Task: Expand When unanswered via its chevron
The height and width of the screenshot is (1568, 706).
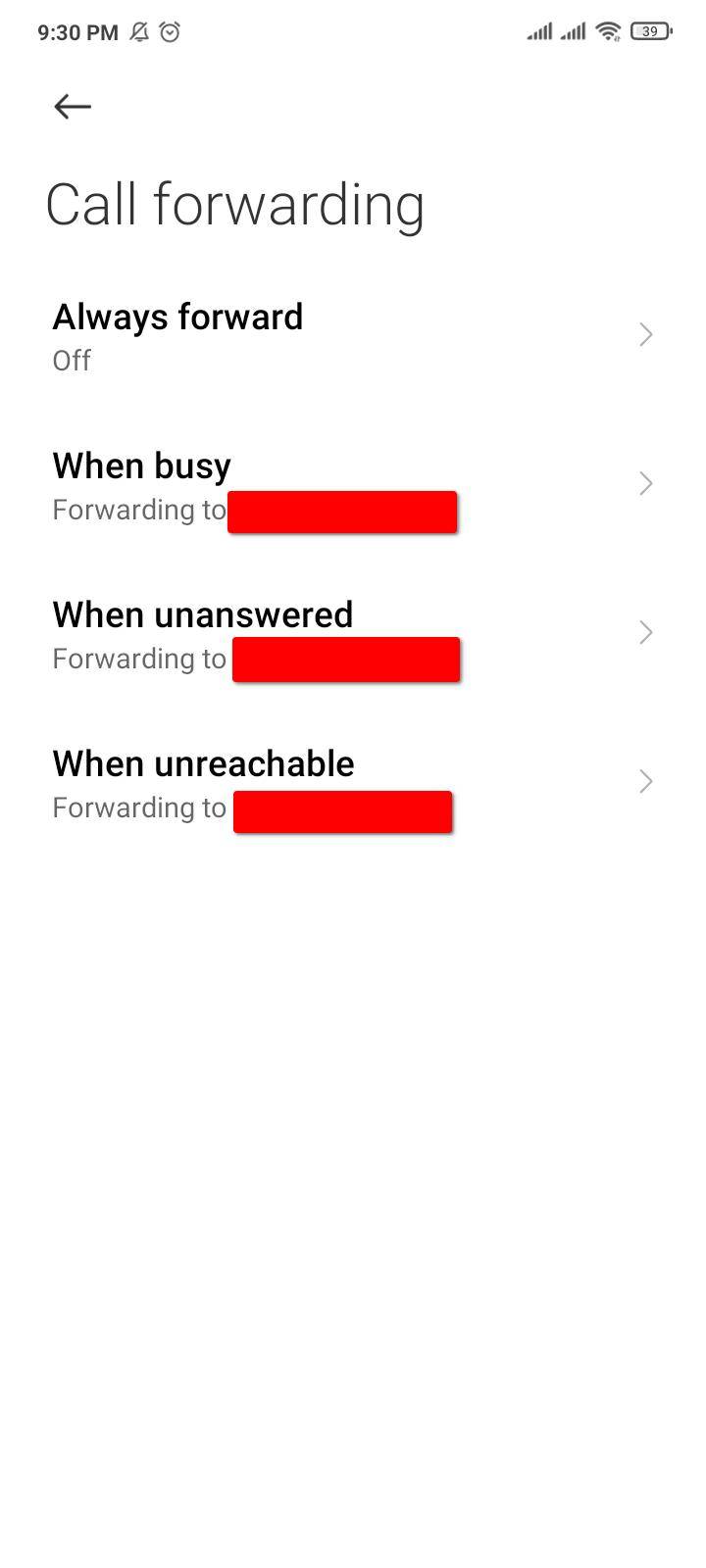Action: click(645, 632)
